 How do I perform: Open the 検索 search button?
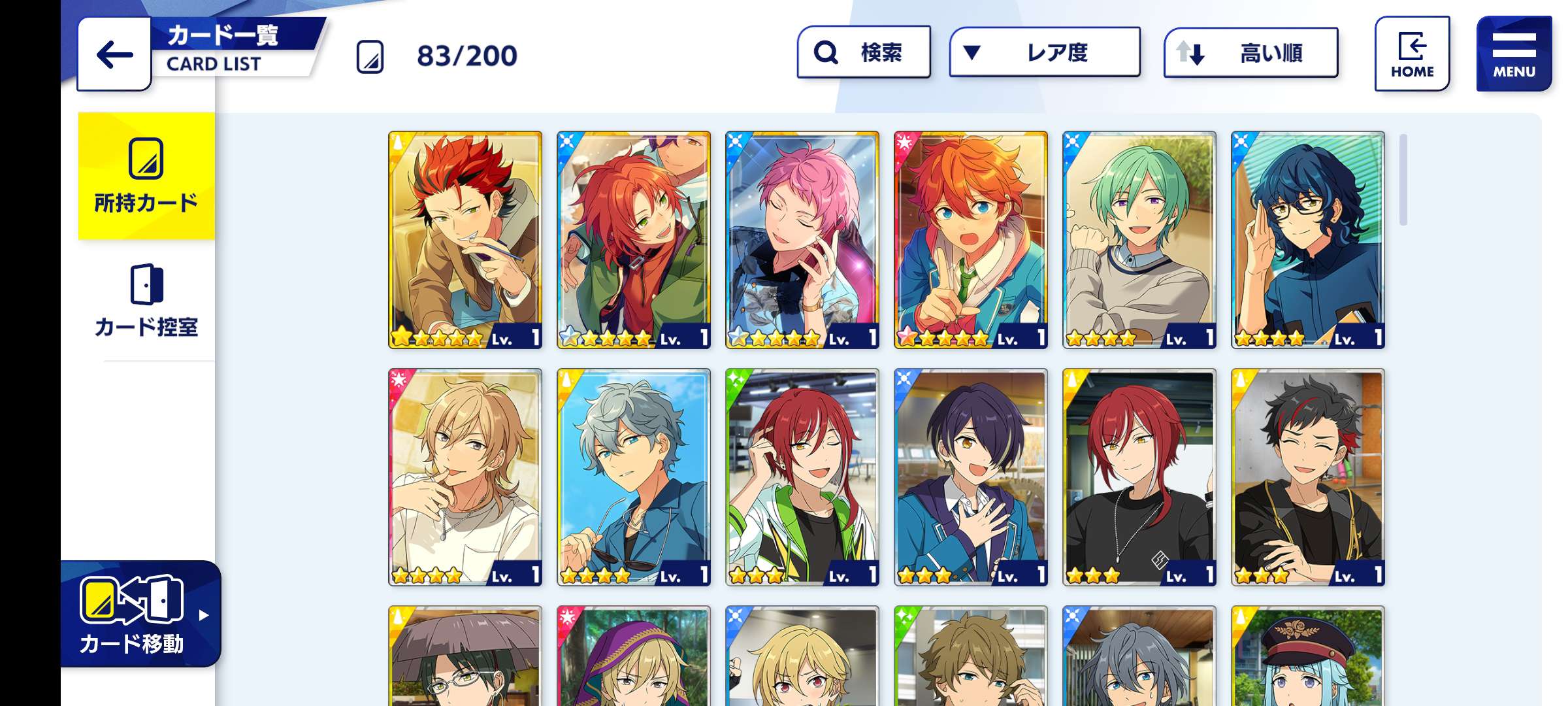[863, 52]
